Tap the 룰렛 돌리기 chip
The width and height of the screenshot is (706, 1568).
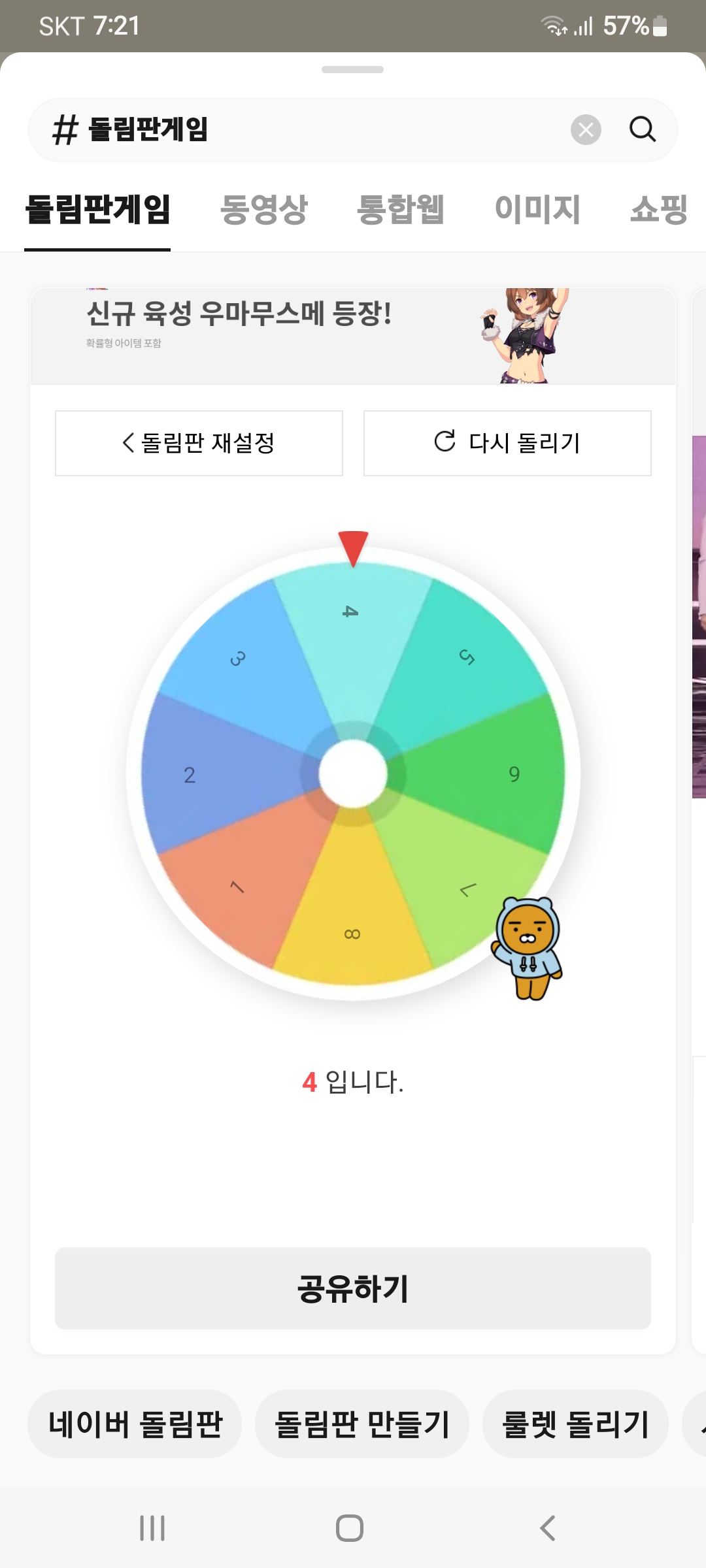coord(575,1424)
